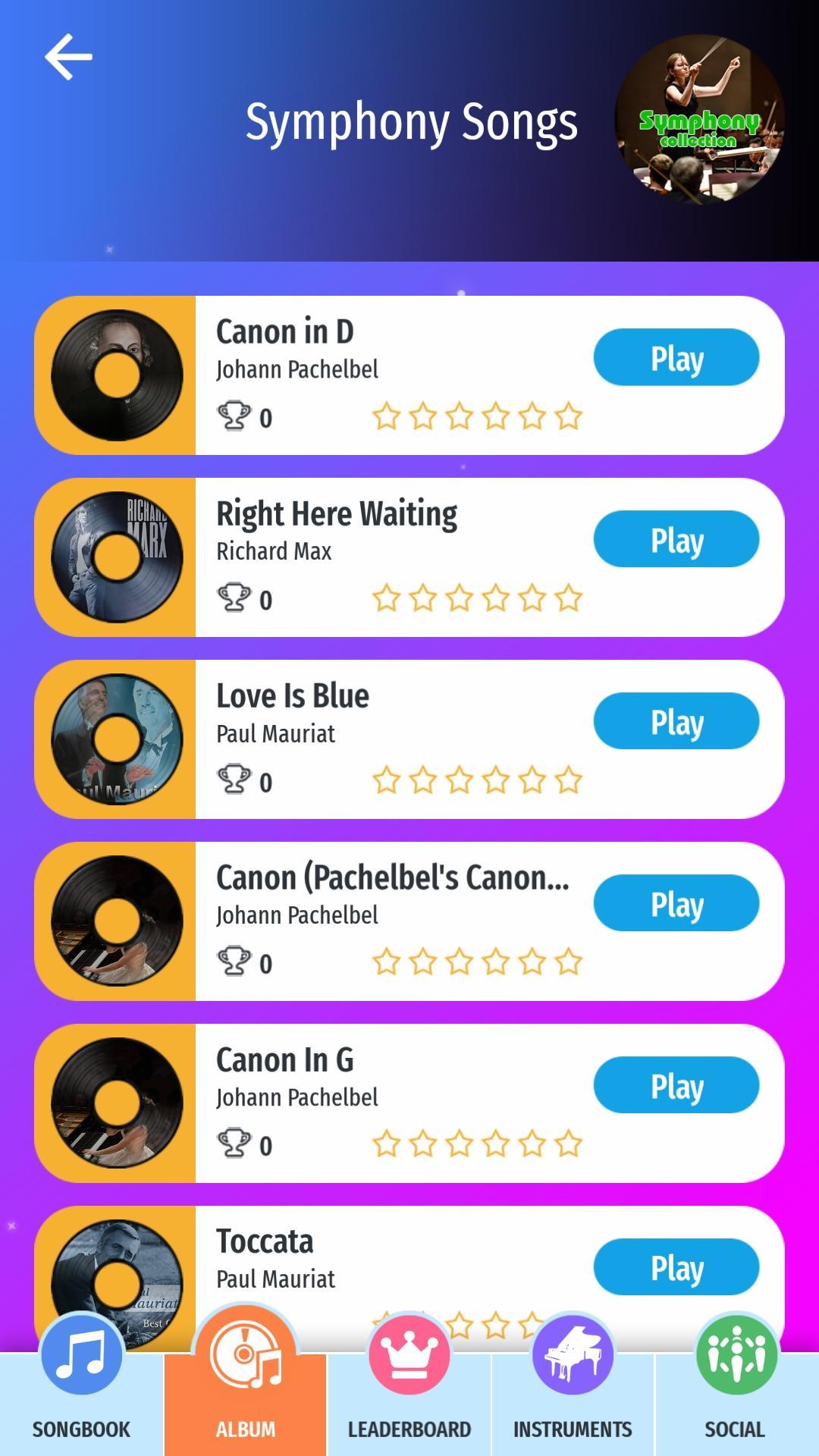Select the song title Canon (Pachelbel's Canon)
Screen dimensions: 819x1456
click(394, 878)
